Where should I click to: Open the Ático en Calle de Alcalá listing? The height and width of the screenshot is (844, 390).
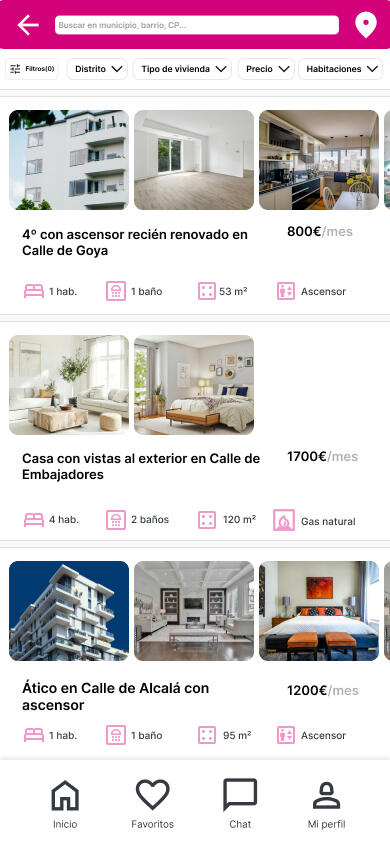pos(116,696)
